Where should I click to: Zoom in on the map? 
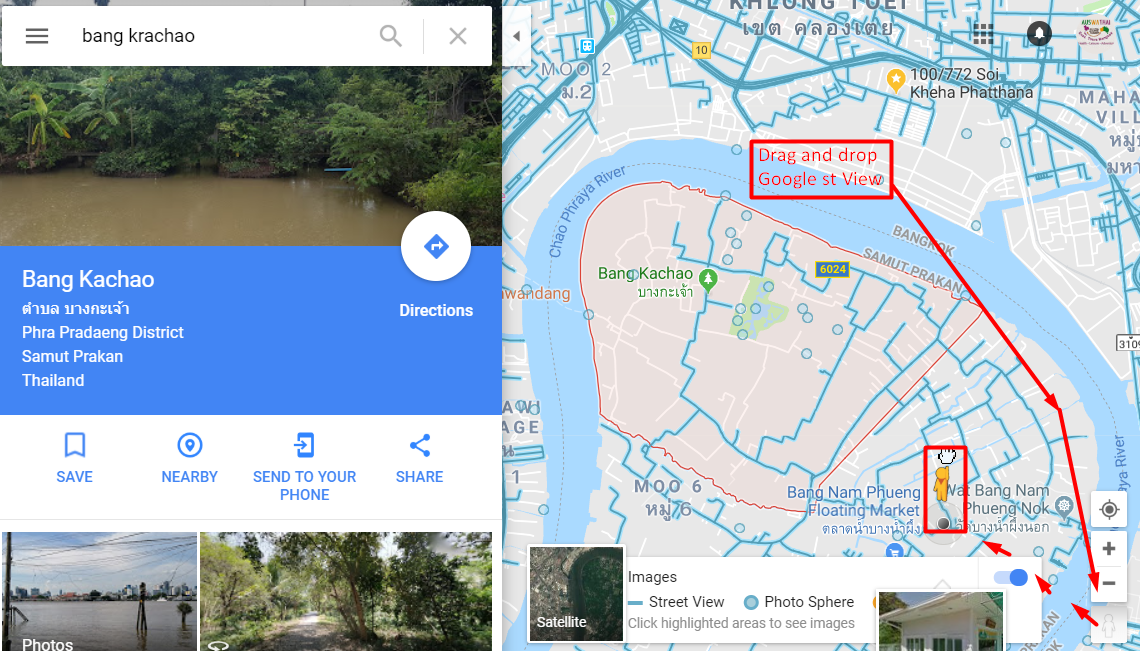point(1109,548)
